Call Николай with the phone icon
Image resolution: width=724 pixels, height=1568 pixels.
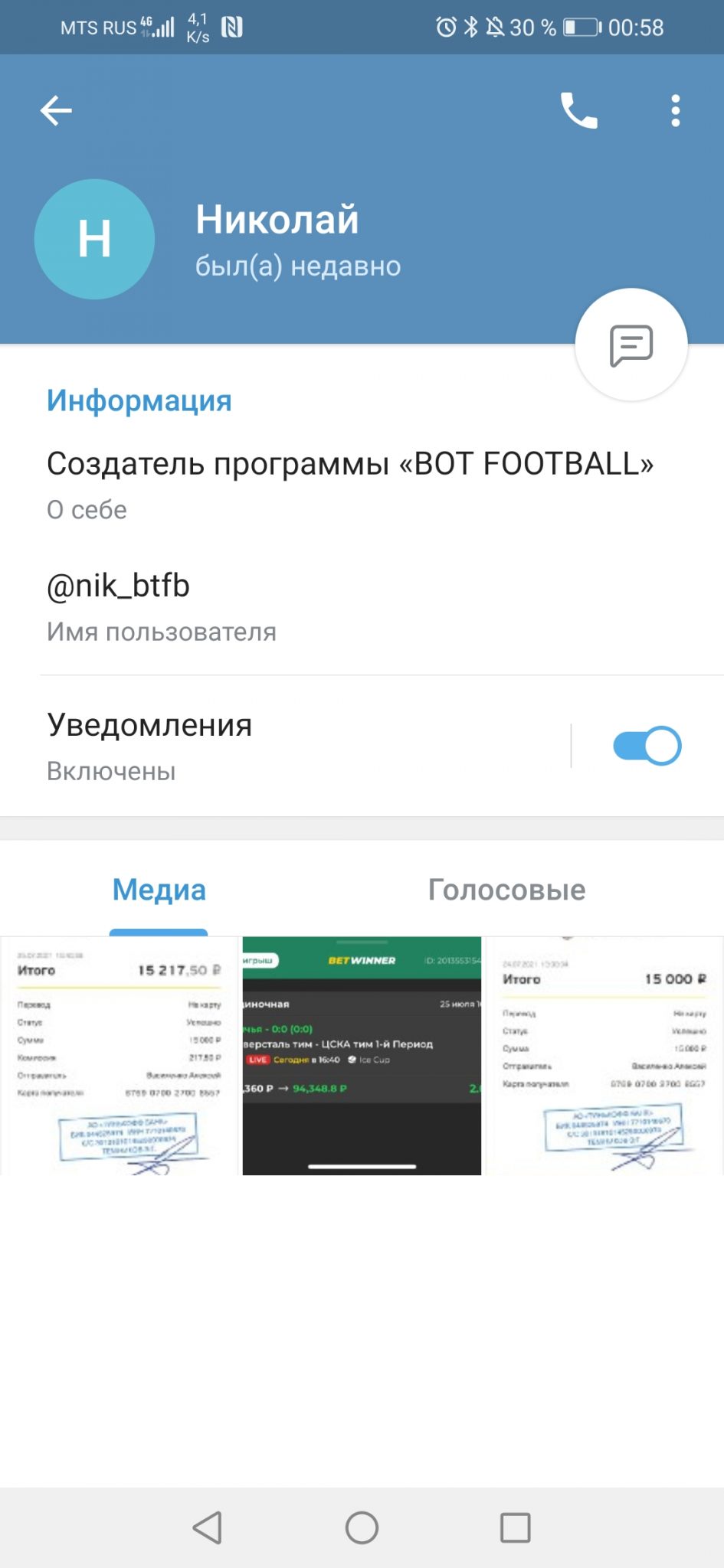[578, 111]
